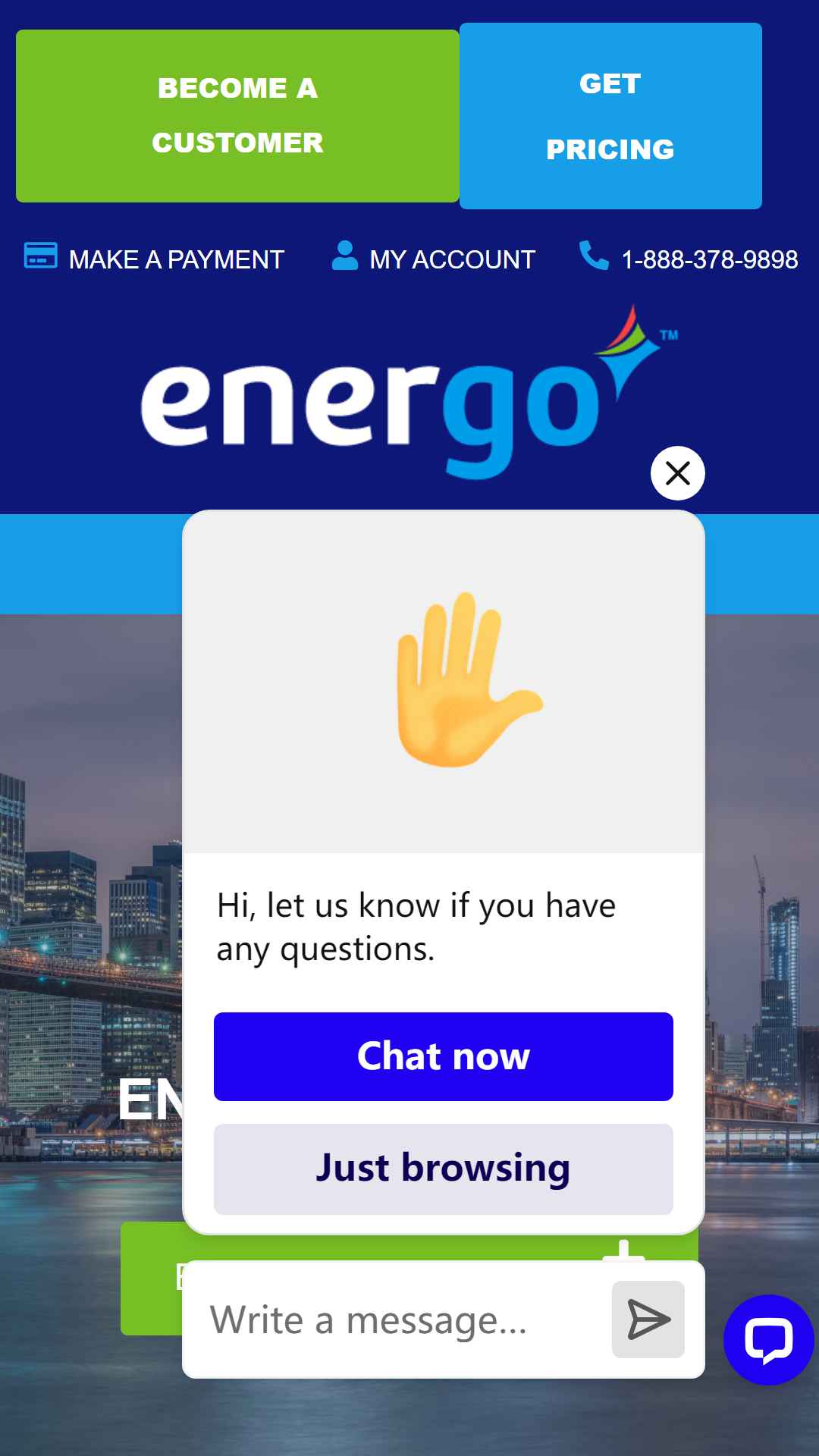Send the chat message arrow
Image resolution: width=819 pixels, height=1456 pixels.
[648, 1319]
